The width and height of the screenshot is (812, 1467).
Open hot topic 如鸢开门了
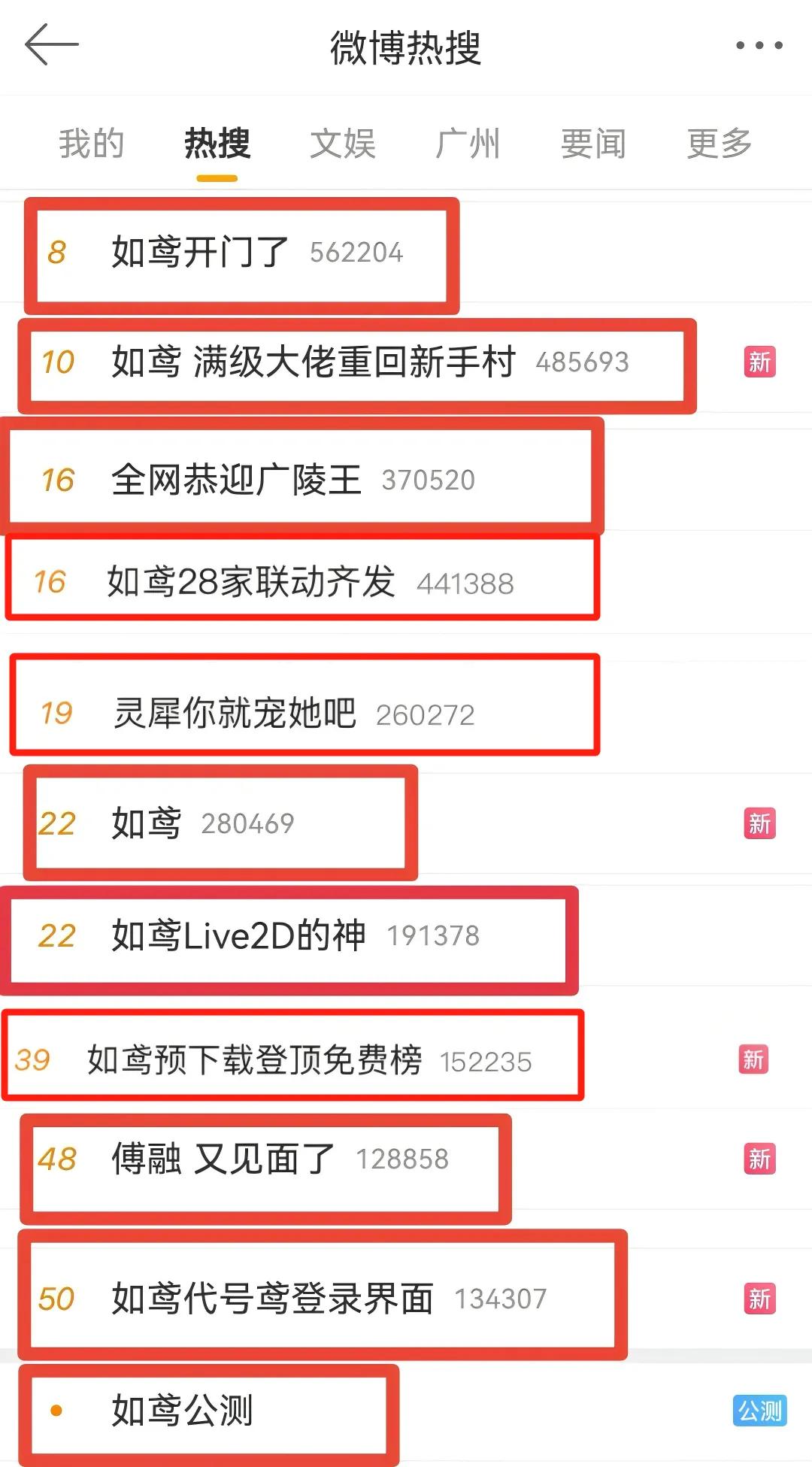[200, 253]
